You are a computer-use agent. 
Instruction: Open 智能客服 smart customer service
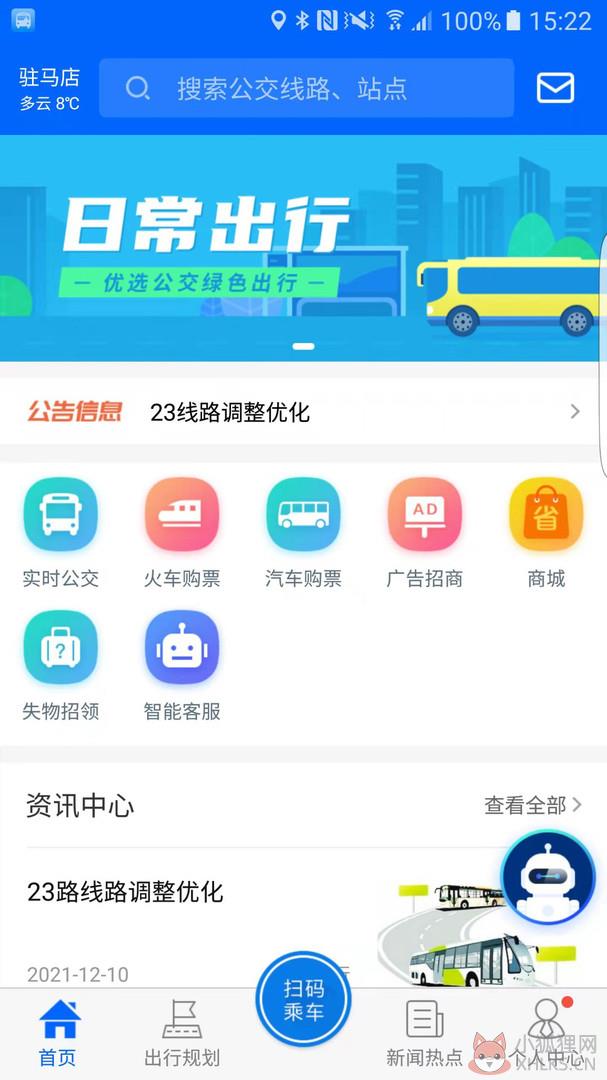[x=182, y=666]
